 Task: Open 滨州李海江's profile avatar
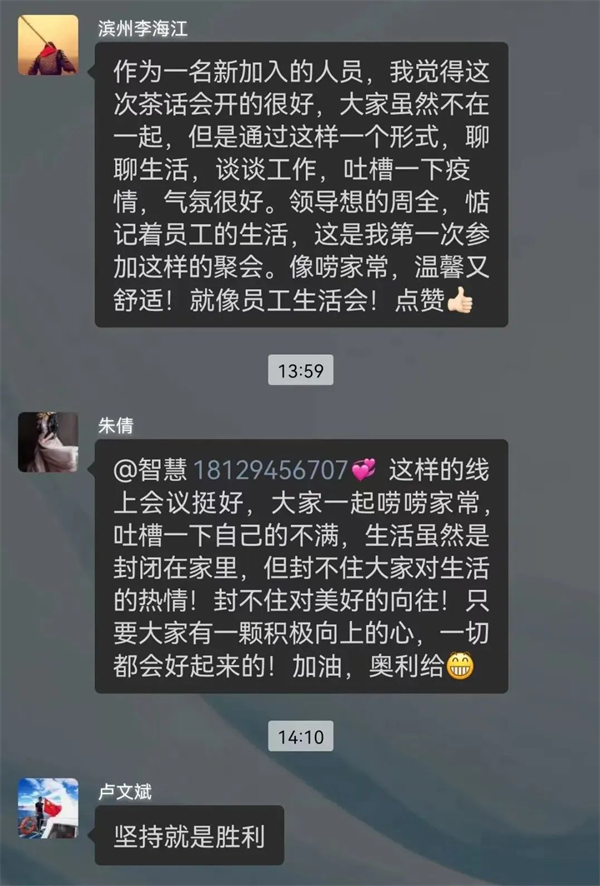pos(48,45)
